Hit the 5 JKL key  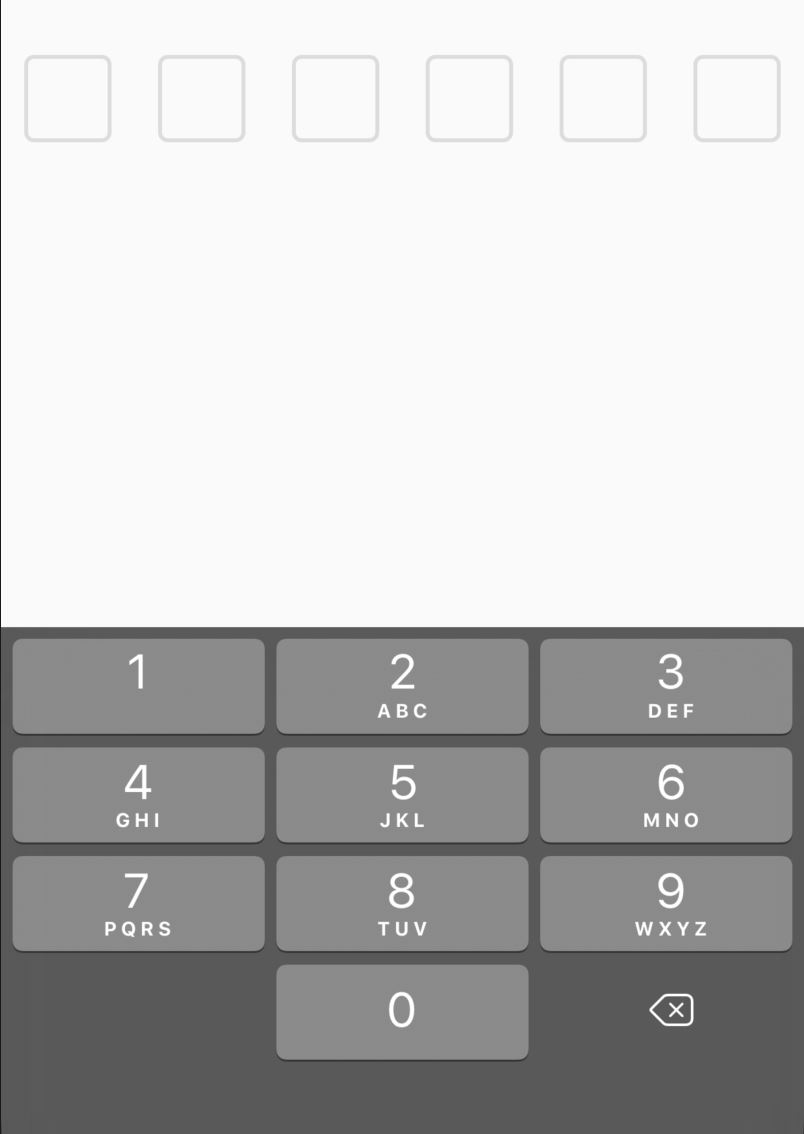(402, 795)
